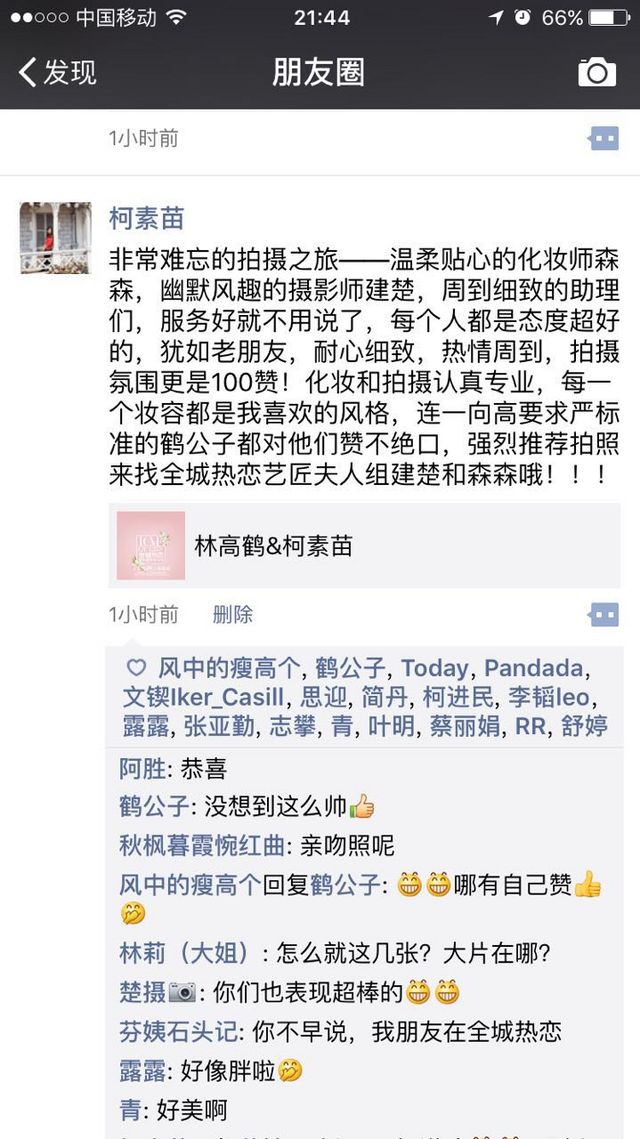
Task: Open the camera to post a moment
Action: pyautogui.click(x=596, y=73)
